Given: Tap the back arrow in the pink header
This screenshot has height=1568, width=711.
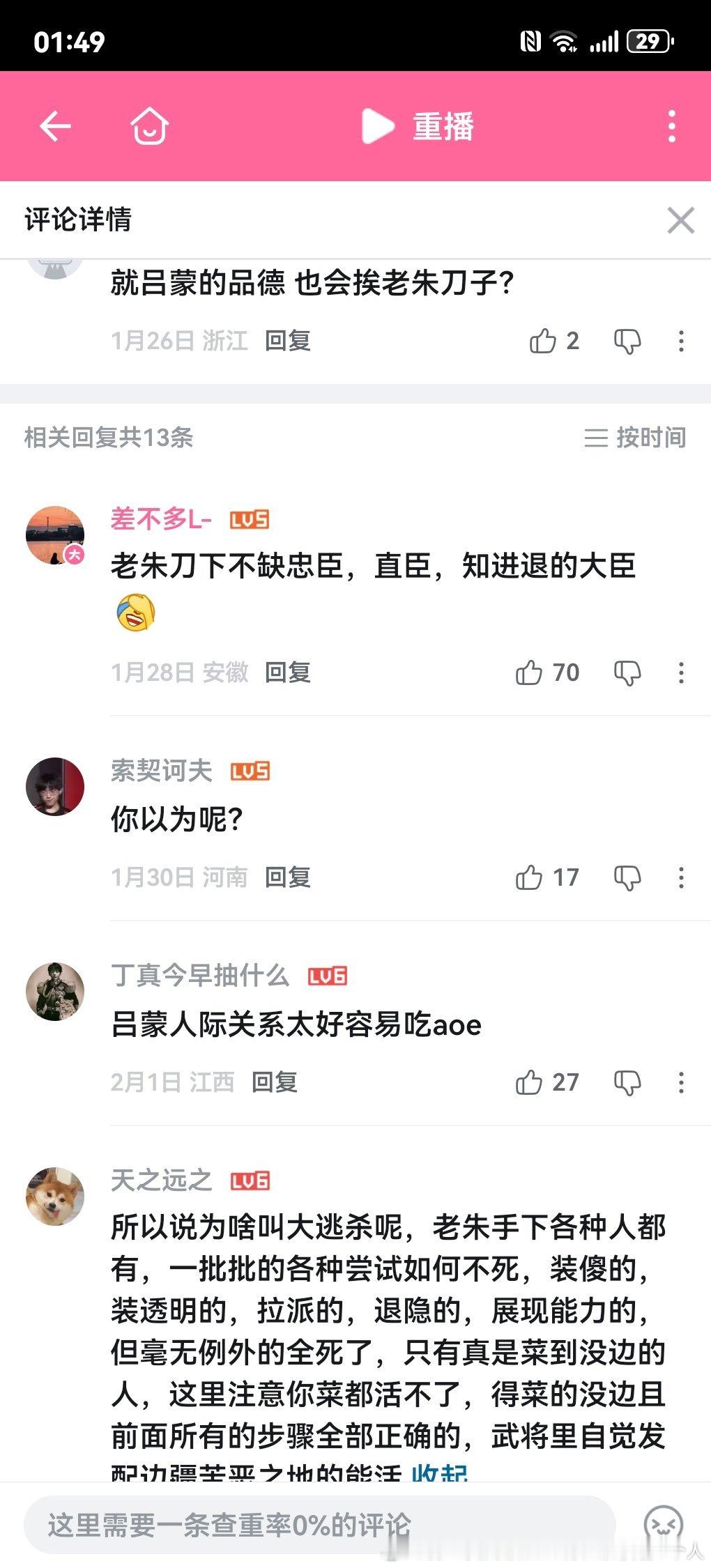Looking at the screenshot, I should tap(56, 127).
